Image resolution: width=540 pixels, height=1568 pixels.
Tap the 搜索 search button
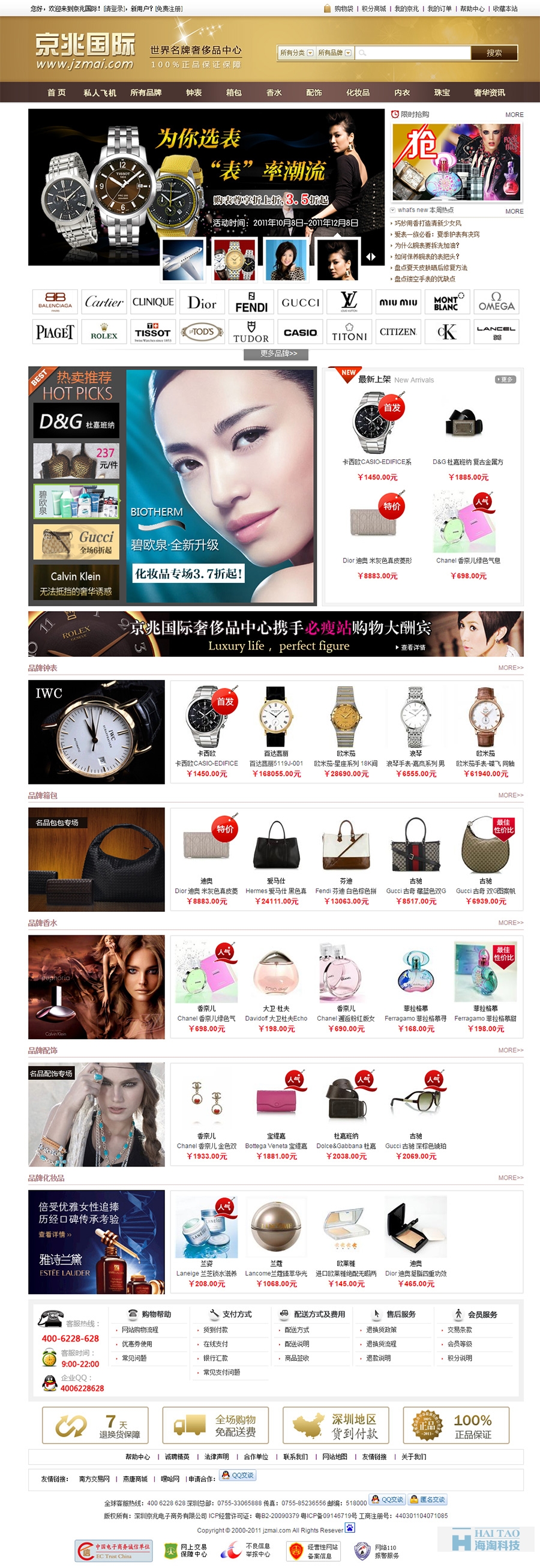click(x=494, y=53)
